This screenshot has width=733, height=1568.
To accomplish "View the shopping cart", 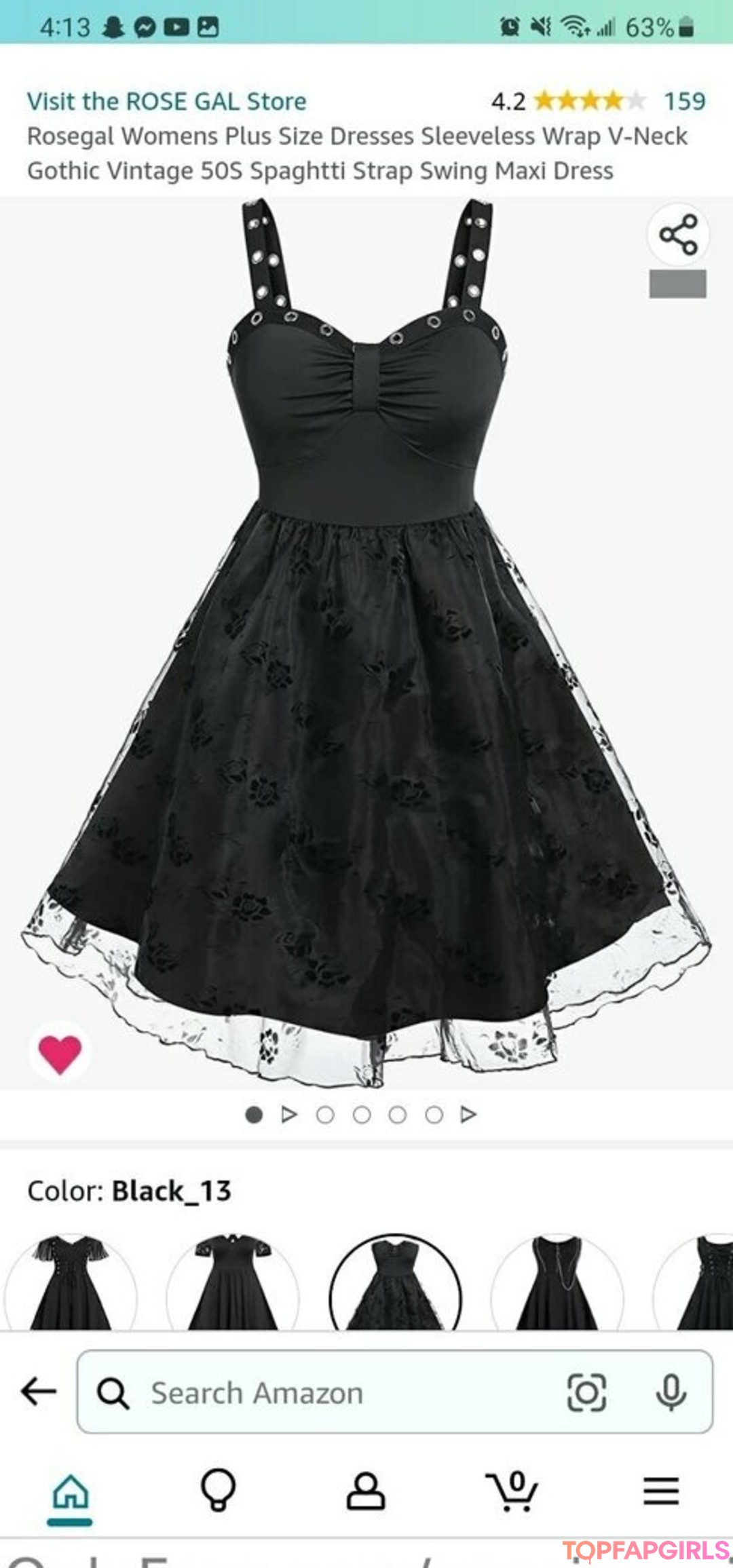I will pyautogui.click(x=513, y=1491).
